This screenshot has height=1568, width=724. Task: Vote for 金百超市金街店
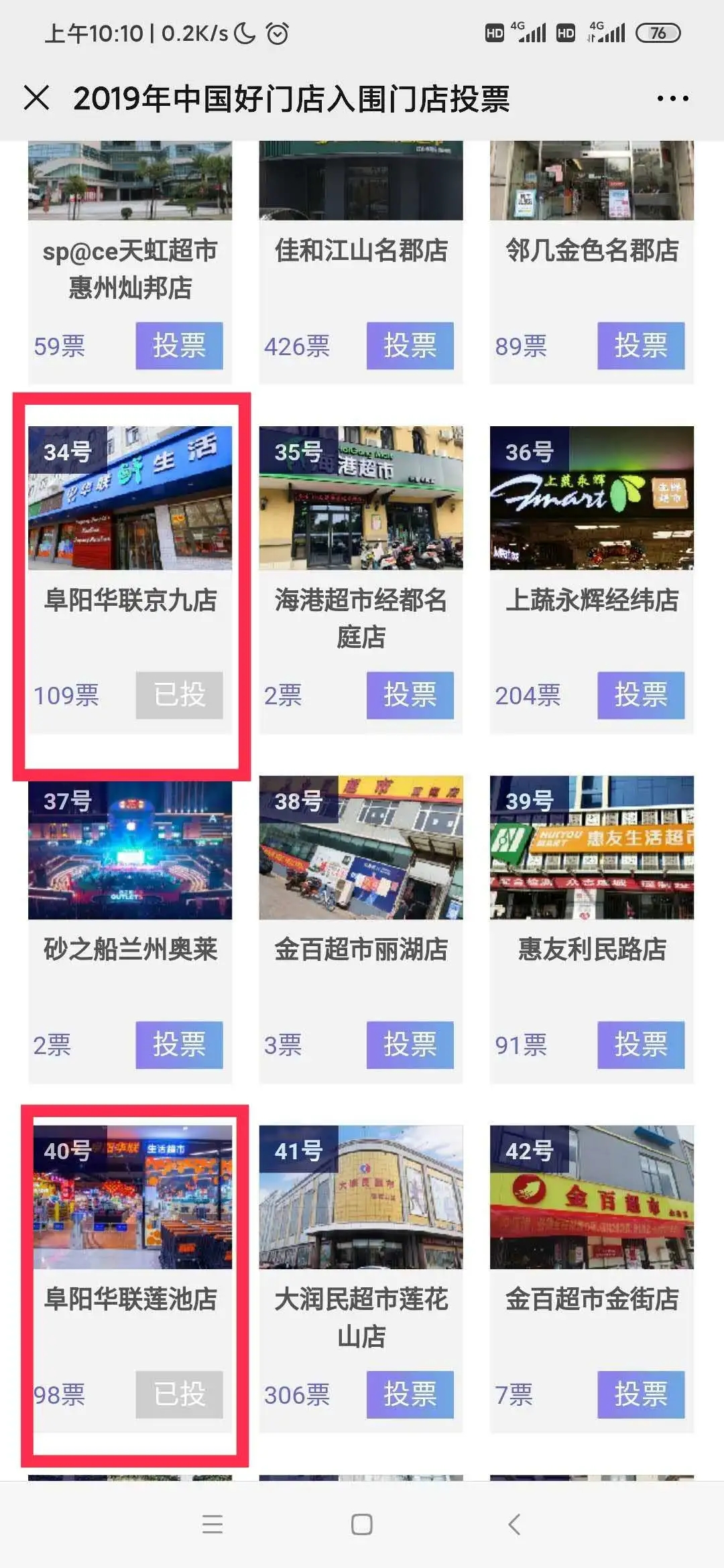[x=641, y=1394]
